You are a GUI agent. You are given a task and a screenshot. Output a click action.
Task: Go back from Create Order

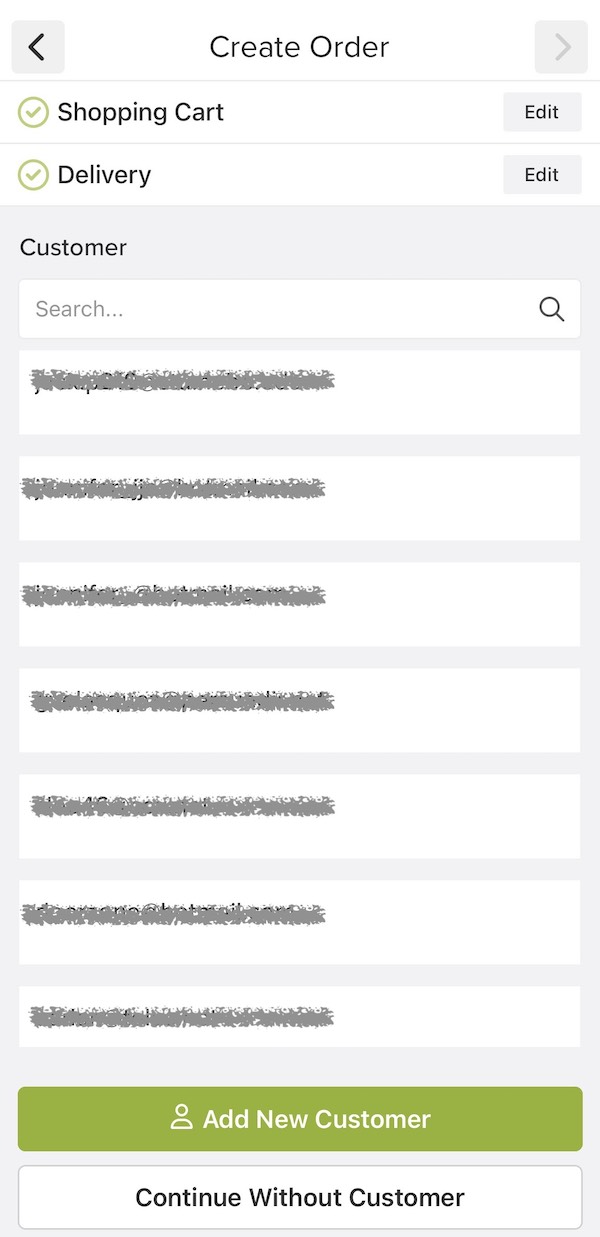point(38,47)
